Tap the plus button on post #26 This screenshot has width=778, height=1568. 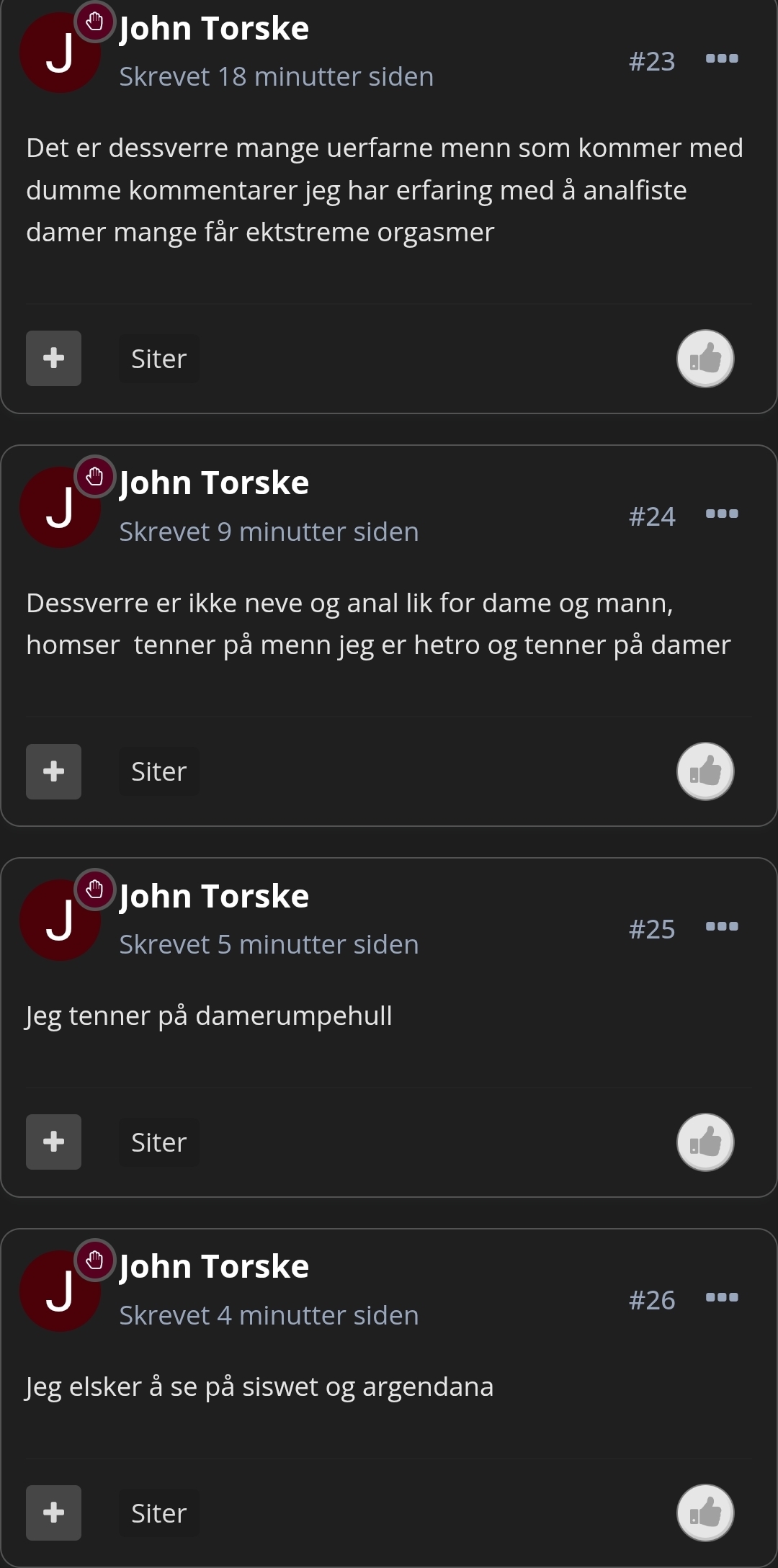point(53,1513)
